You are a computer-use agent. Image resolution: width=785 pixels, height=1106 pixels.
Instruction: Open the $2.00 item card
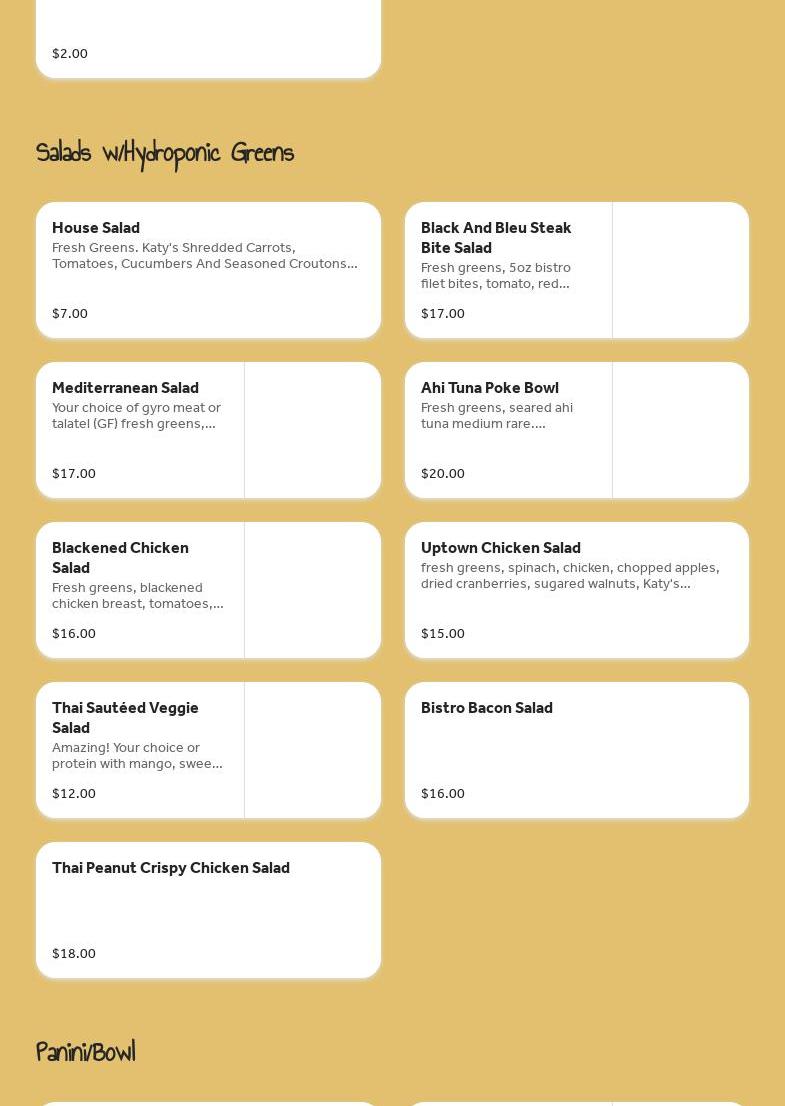[208, 40]
